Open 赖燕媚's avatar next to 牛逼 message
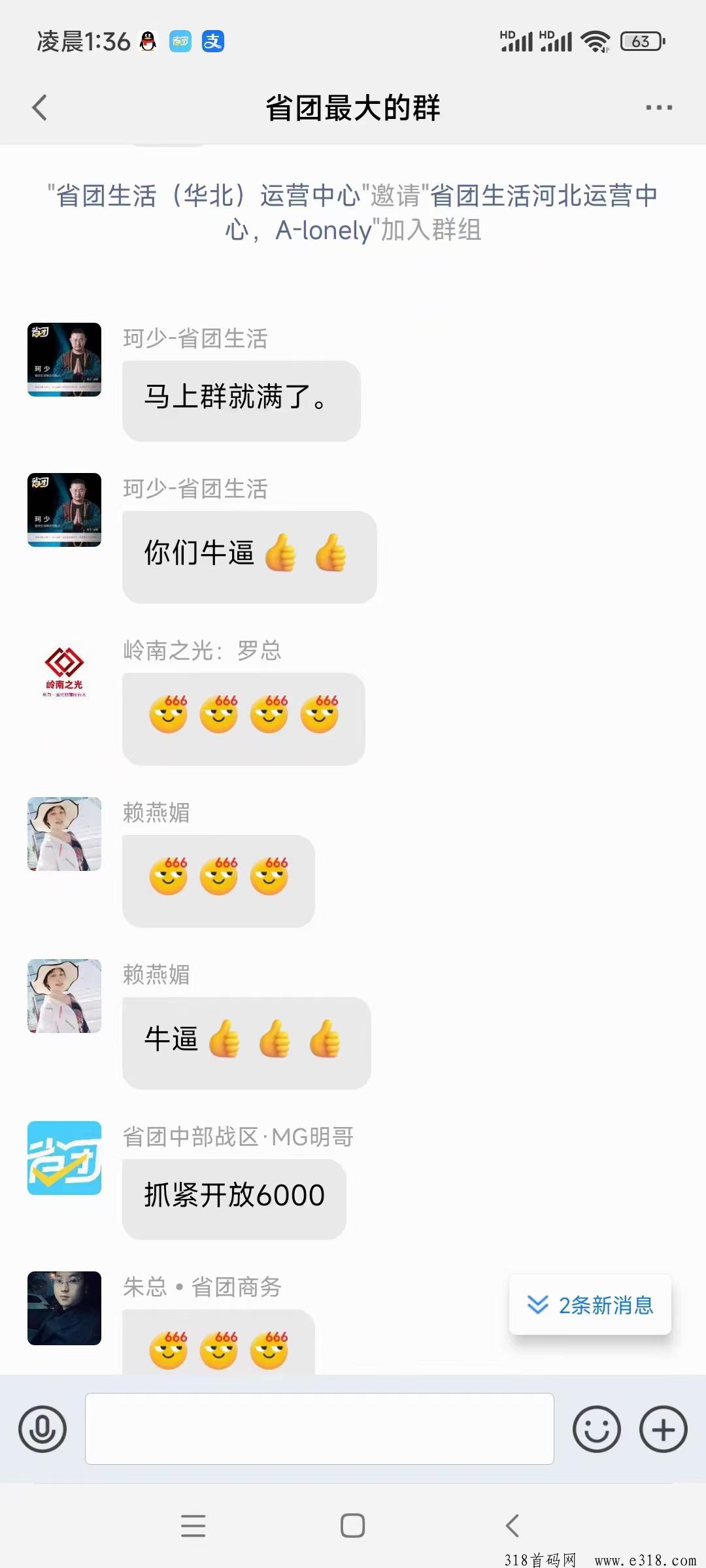 pos(64,996)
